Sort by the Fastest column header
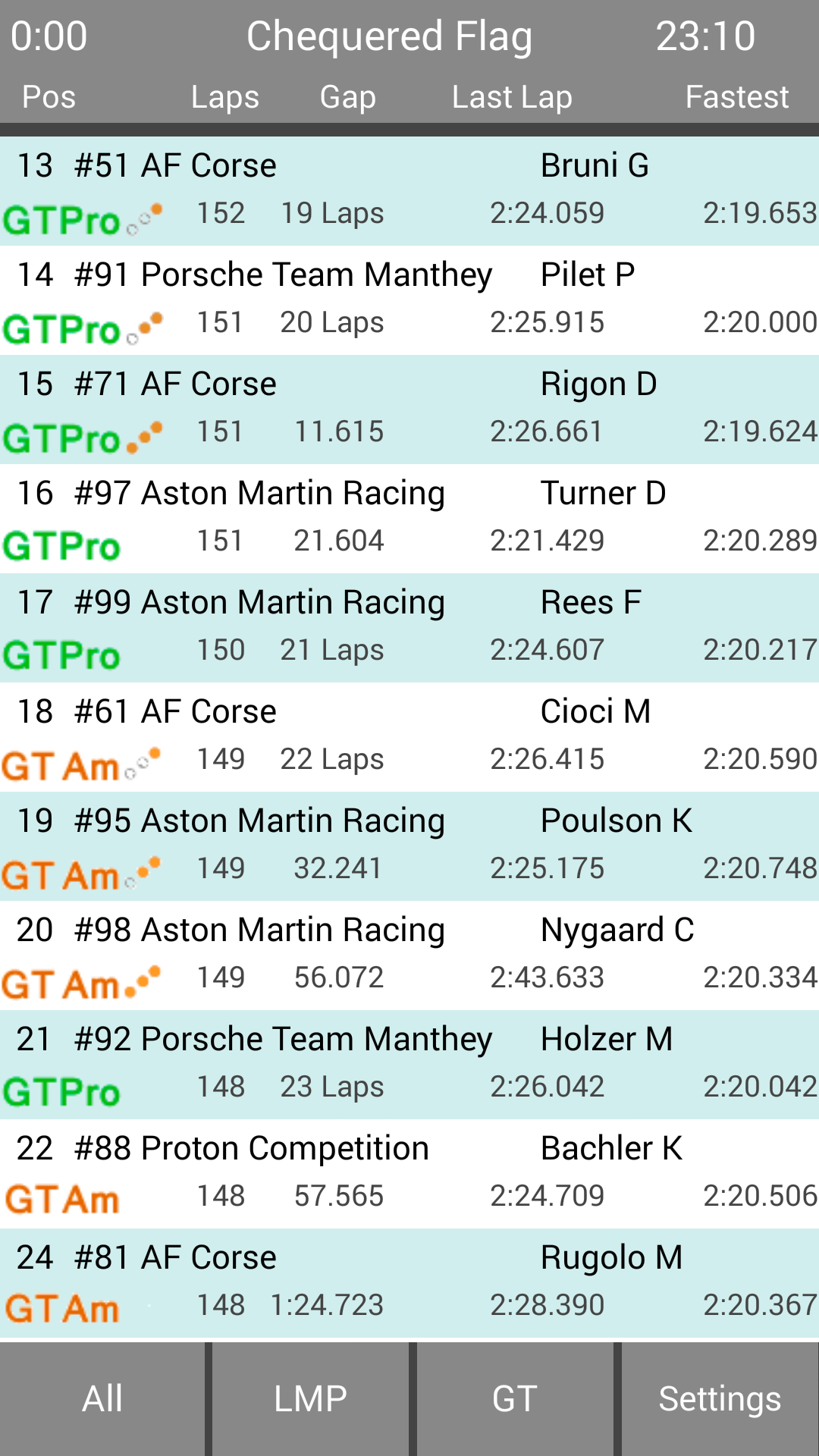This screenshot has width=819, height=1456. [x=736, y=96]
